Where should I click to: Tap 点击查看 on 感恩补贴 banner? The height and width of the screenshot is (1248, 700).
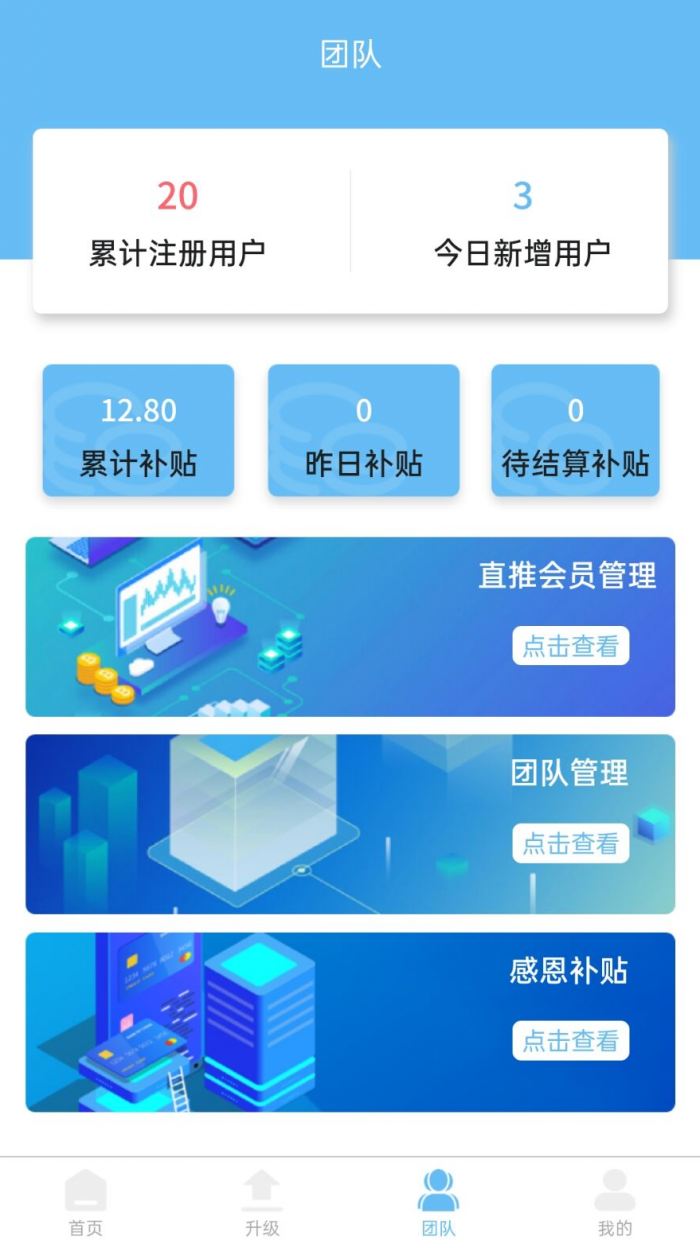pyautogui.click(x=571, y=1041)
